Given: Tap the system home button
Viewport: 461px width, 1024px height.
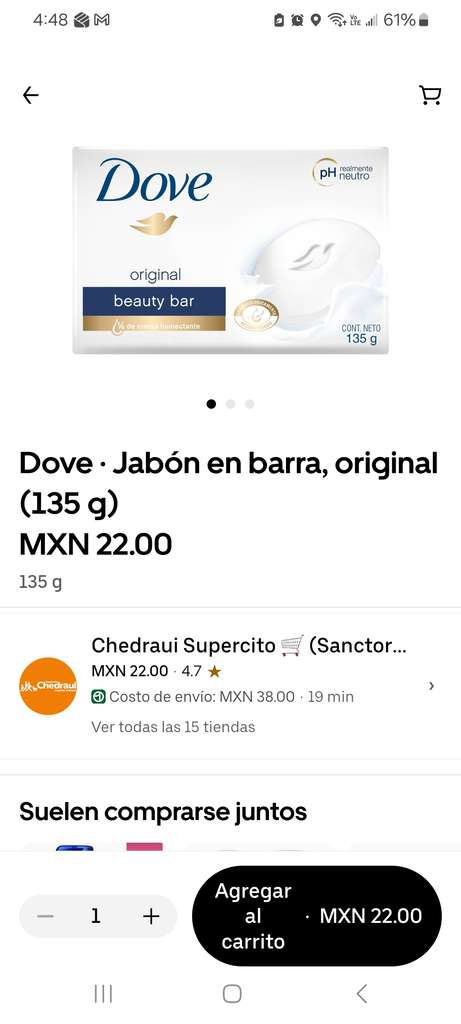Looking at the screenshot, I should click(232, 993).
